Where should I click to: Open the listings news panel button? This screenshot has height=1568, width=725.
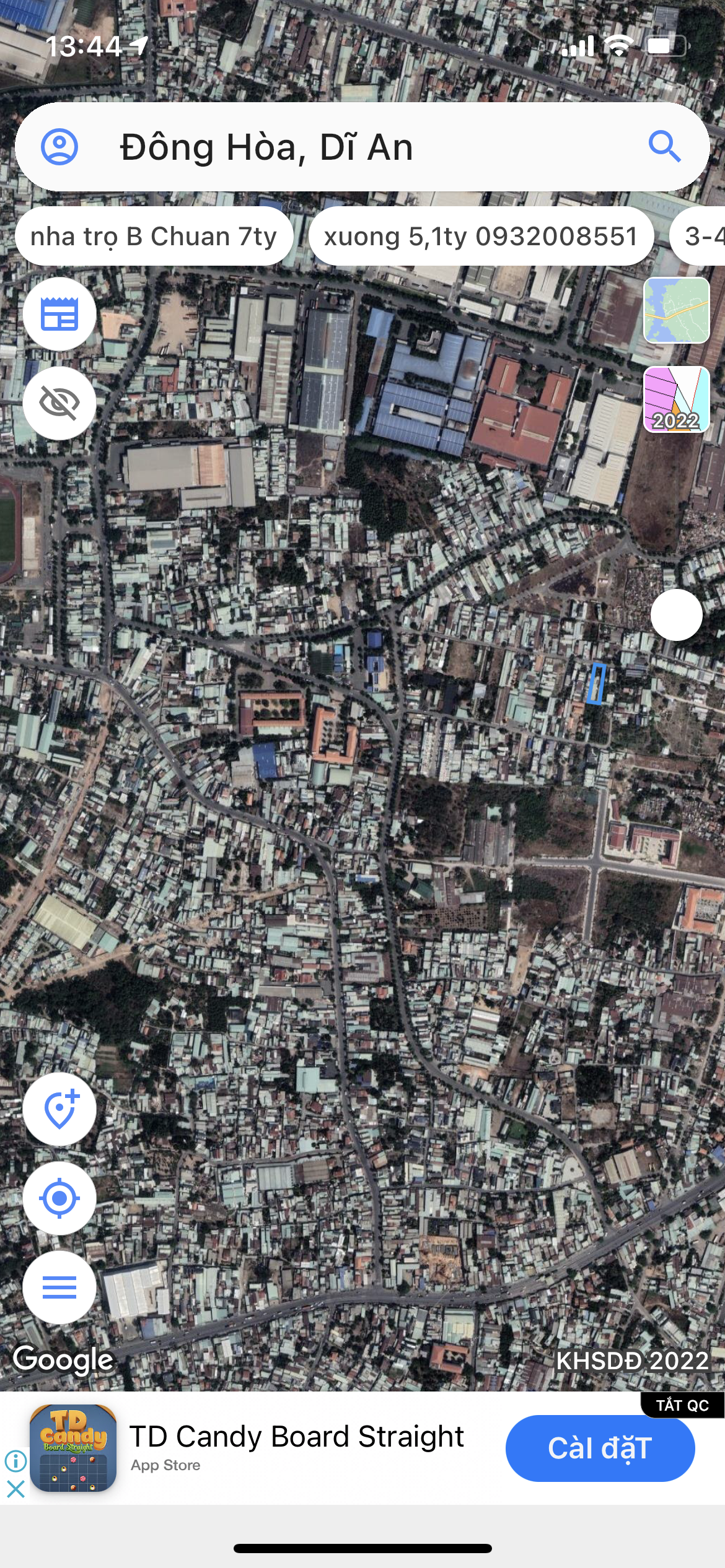[x=59, y=314]
